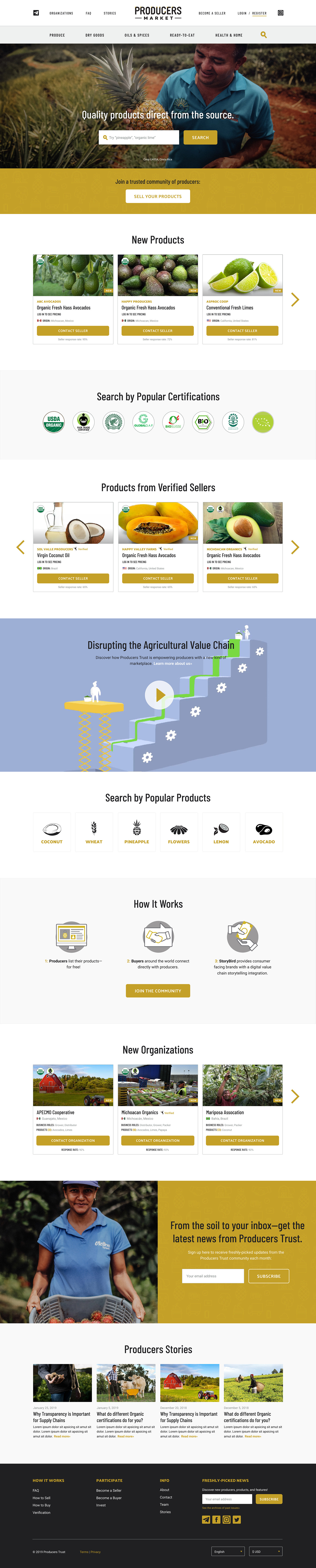Viewport: 316px width, 1568px height.
Task: Open the search icon in category bar
Action: pyautogui.click(x=263, y=35)
